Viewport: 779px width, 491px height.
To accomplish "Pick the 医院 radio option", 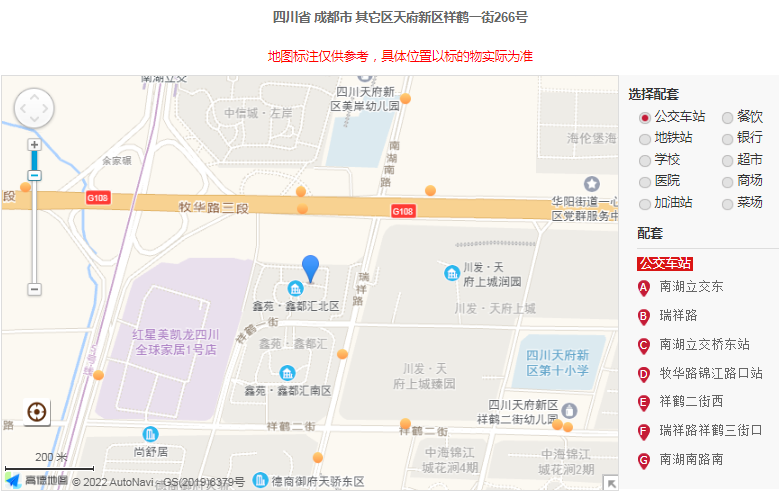I will pyautogui.click(x=645, y=181).
